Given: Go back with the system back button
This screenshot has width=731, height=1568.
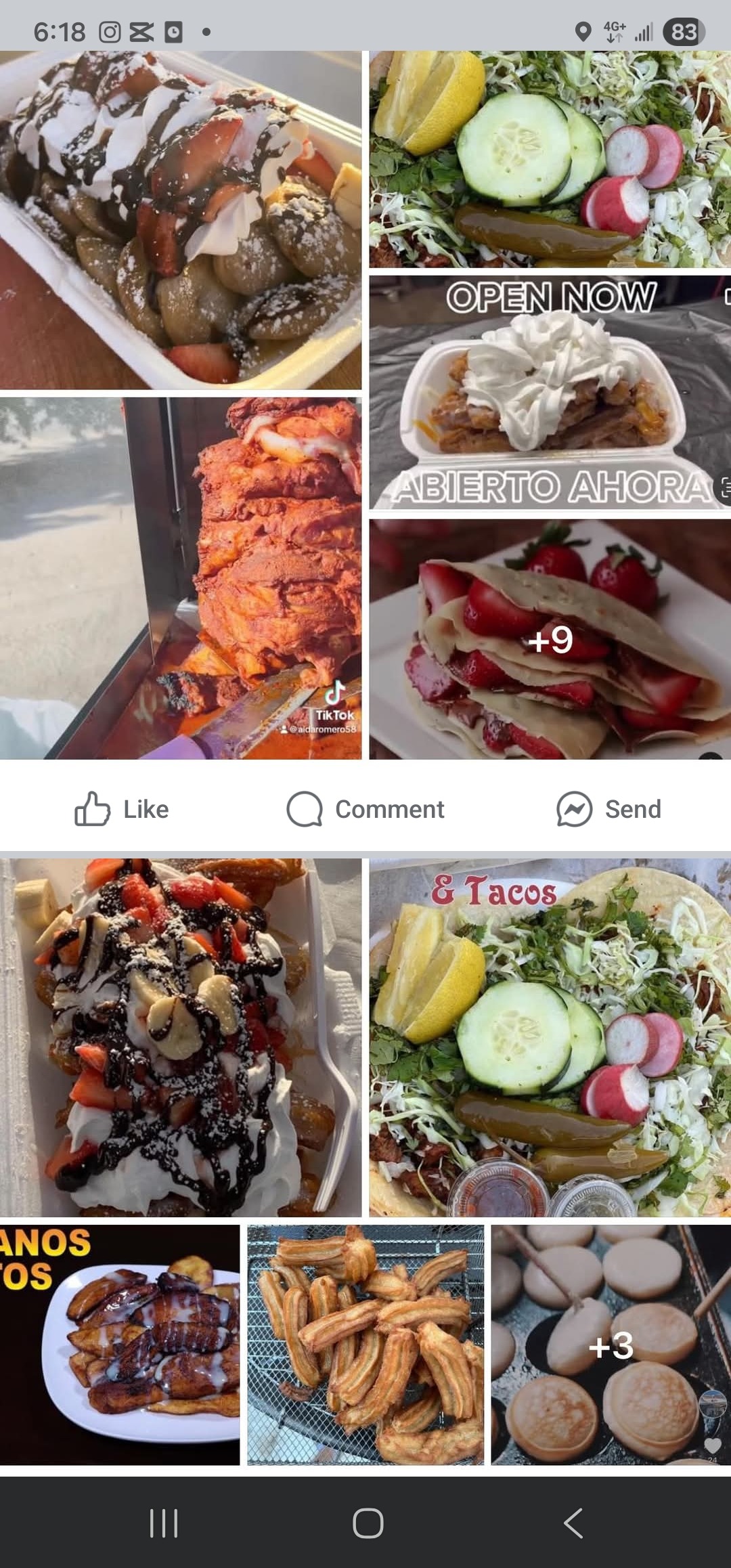Looking at the screenshot, I should click(573, 1523).
